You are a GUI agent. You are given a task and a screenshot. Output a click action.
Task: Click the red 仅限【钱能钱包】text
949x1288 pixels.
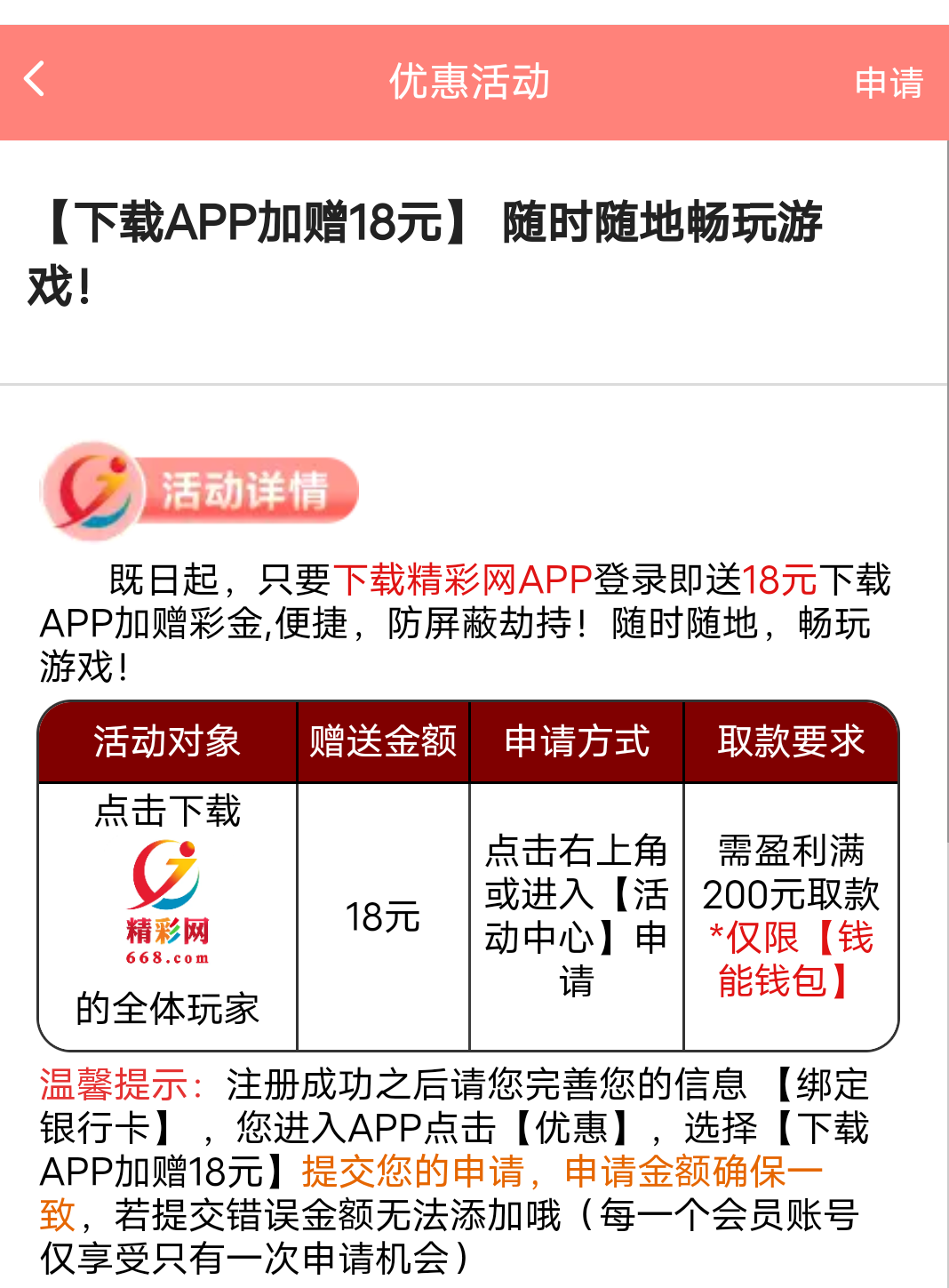point(789,960)
